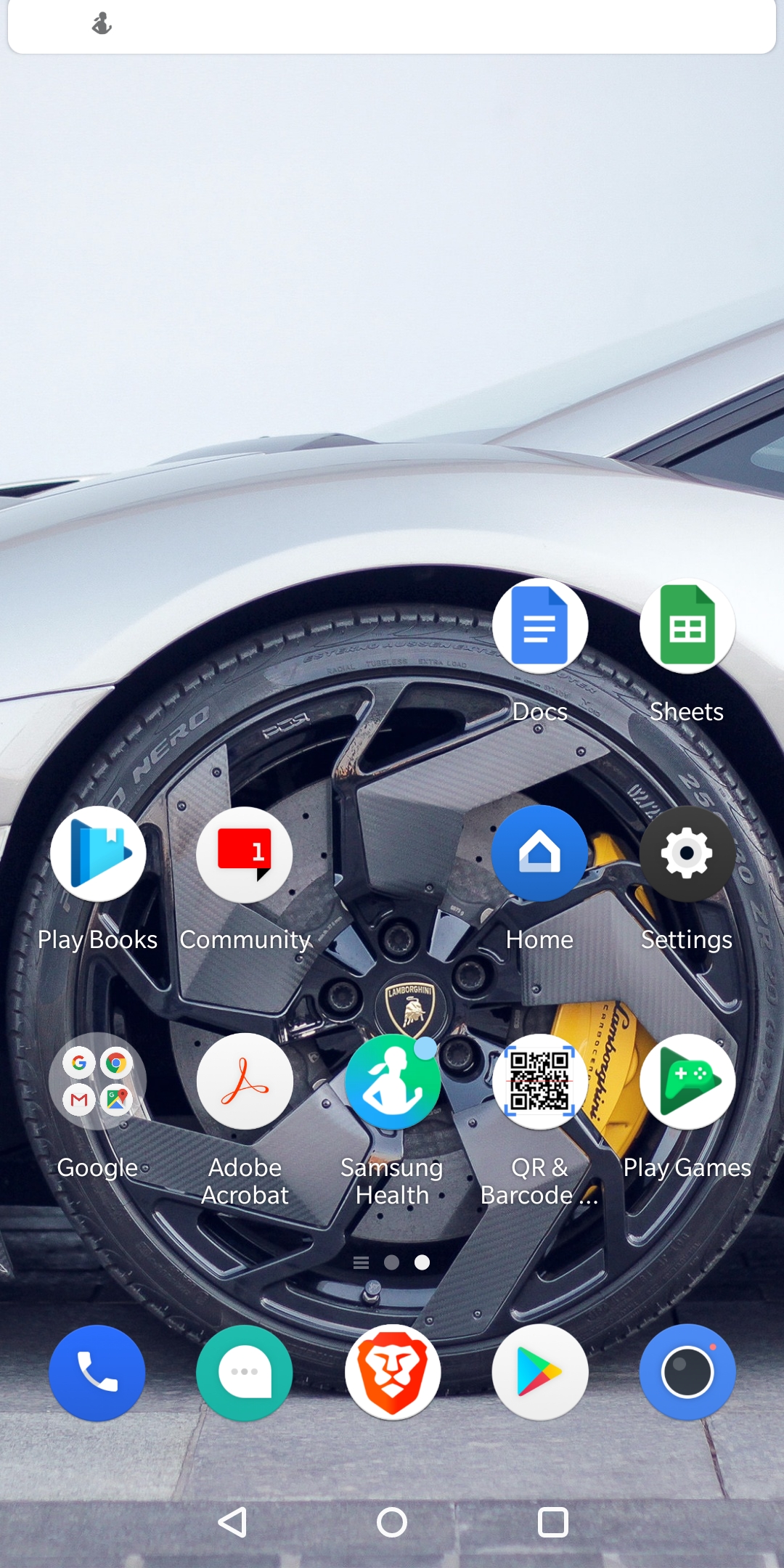
Task: Open the QR & Barcode scanner app
Action: point(539,1082)
